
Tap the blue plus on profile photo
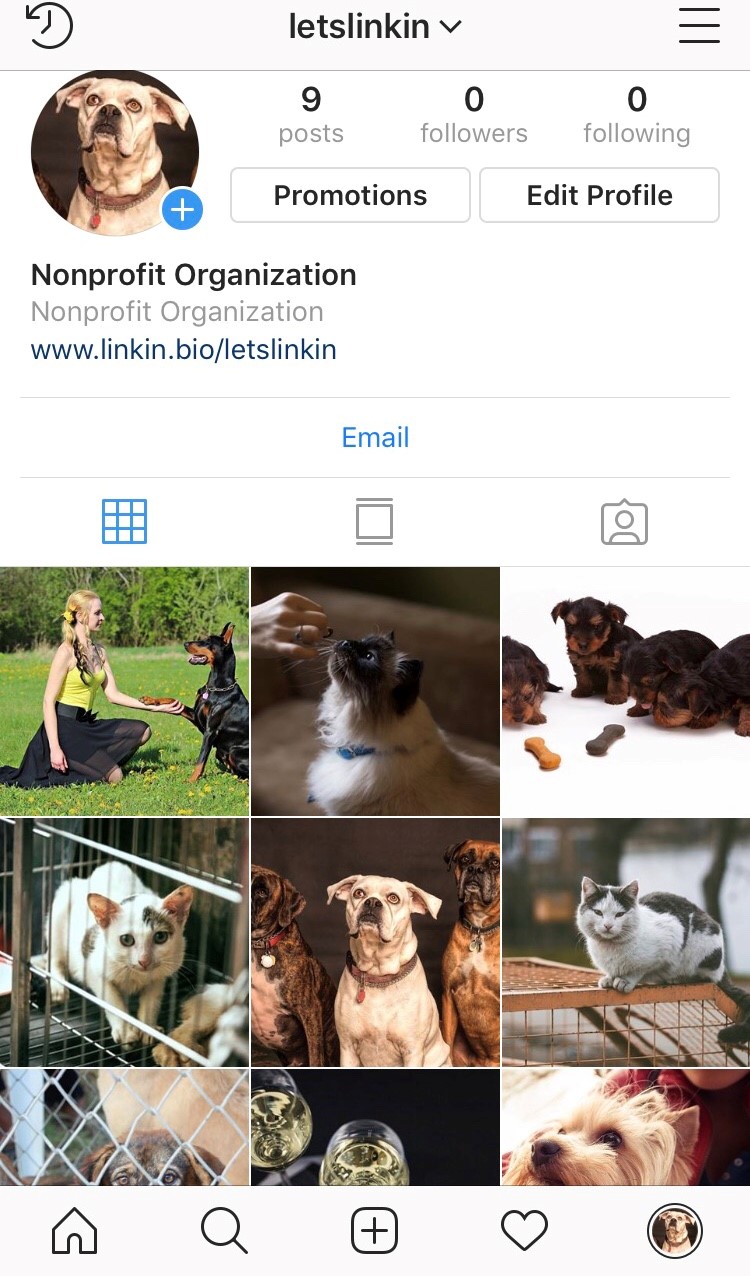point(182,210)
